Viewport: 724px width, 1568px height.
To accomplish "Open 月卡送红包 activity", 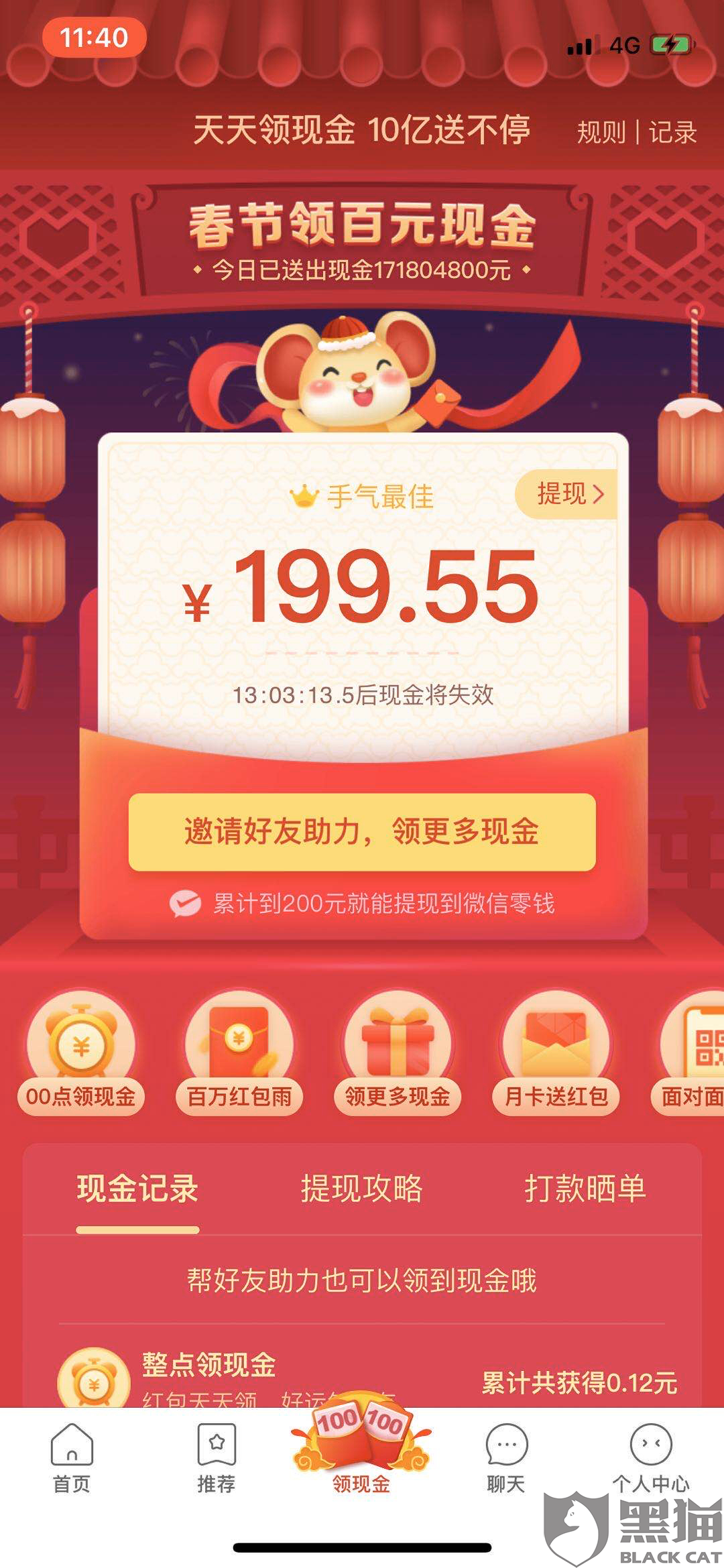I will pos(556,1052).
